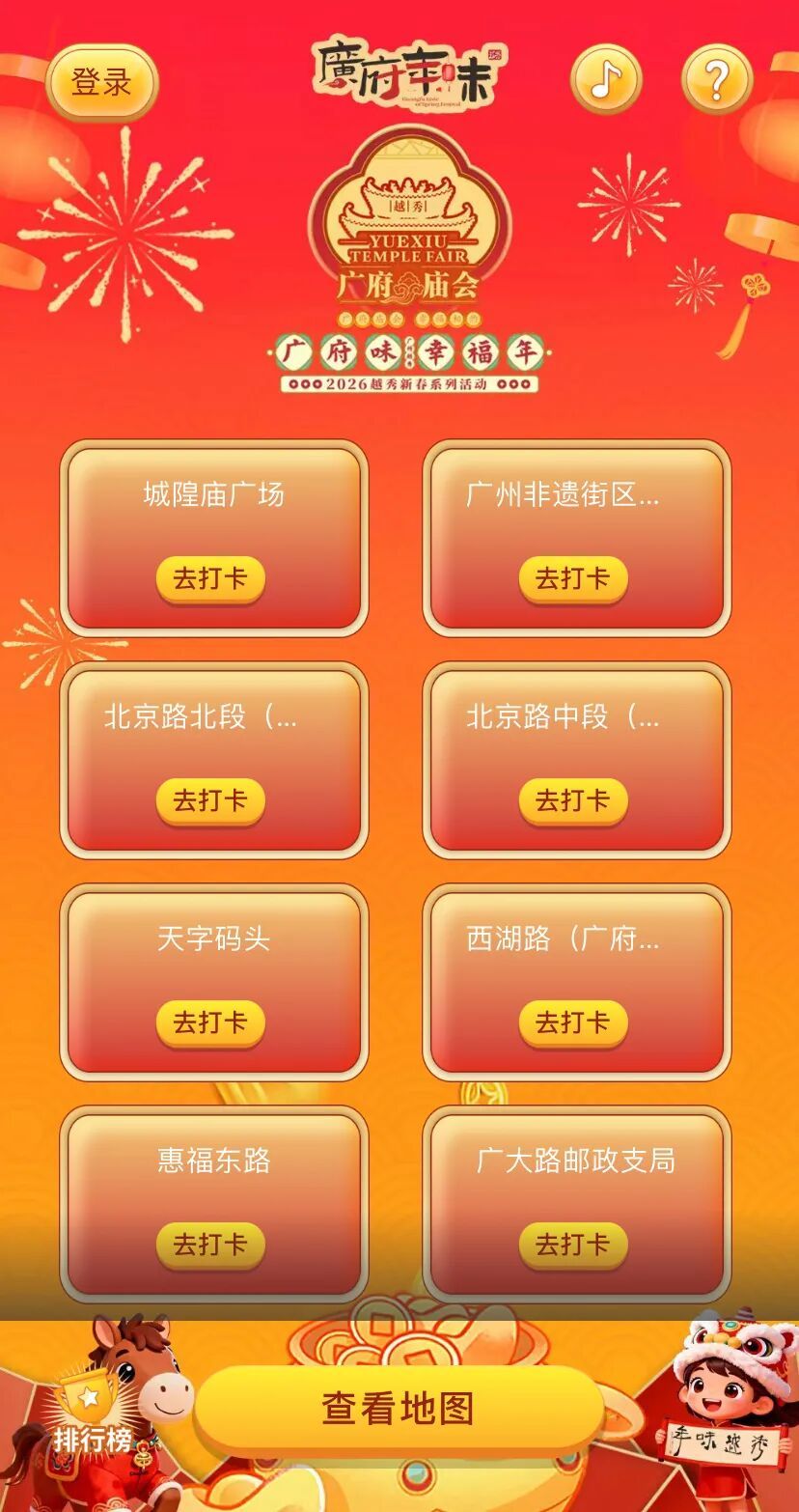Check in at 天字码头
Image resolution: width=799 pixels, height=1512 pixels.
(x=210, y=1023)
